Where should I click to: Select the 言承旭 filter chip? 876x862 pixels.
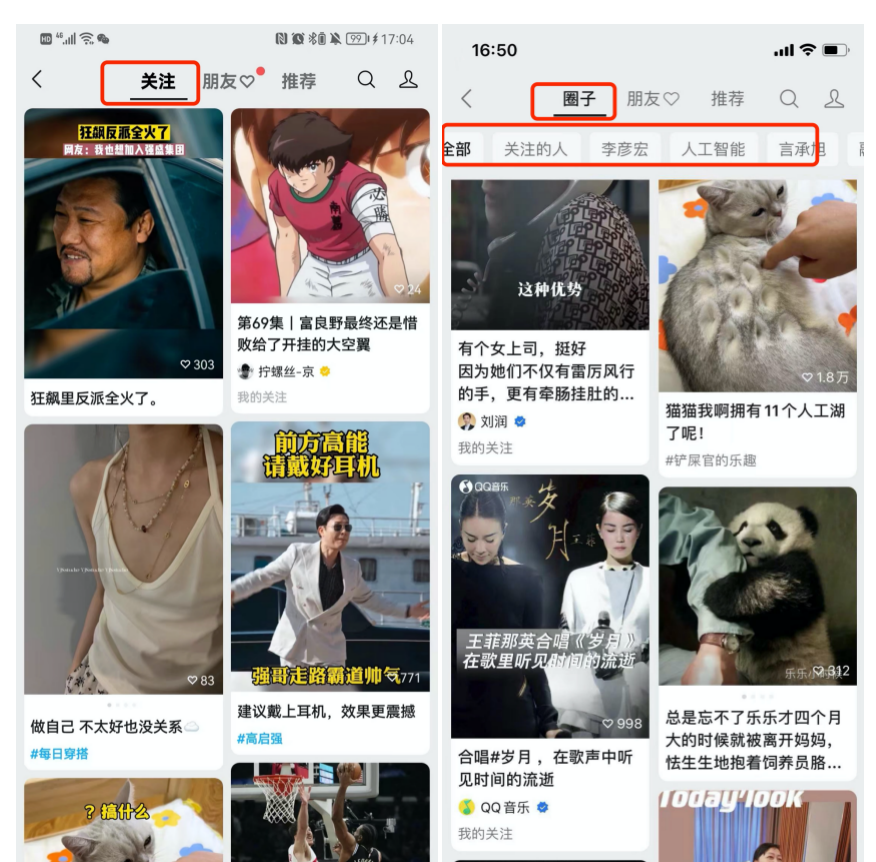(x=802, y=149)
